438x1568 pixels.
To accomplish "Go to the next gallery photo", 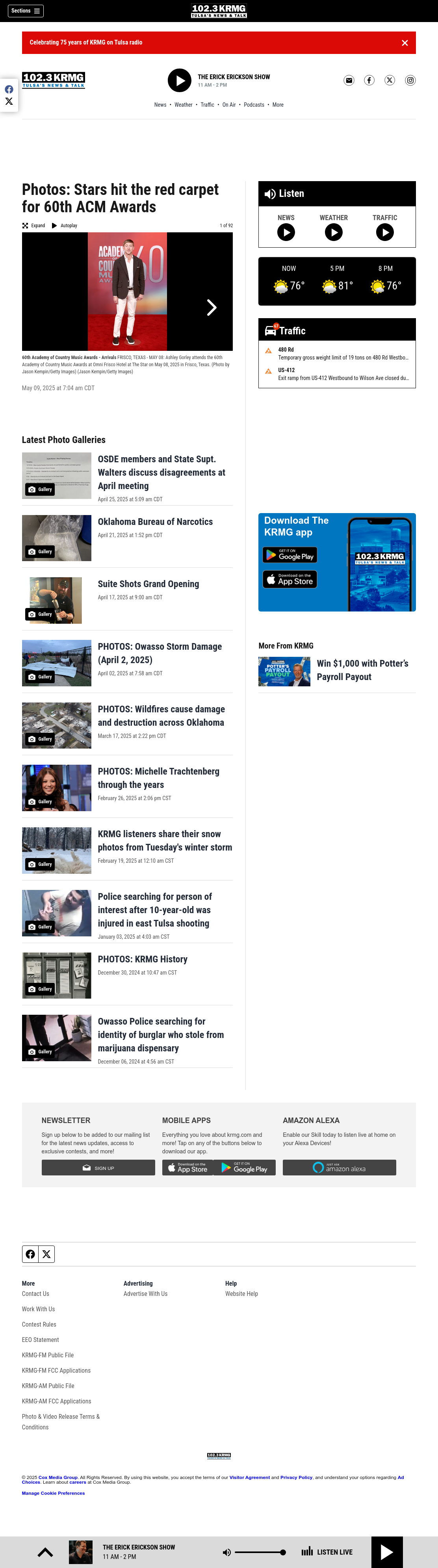I will point(212,308).
